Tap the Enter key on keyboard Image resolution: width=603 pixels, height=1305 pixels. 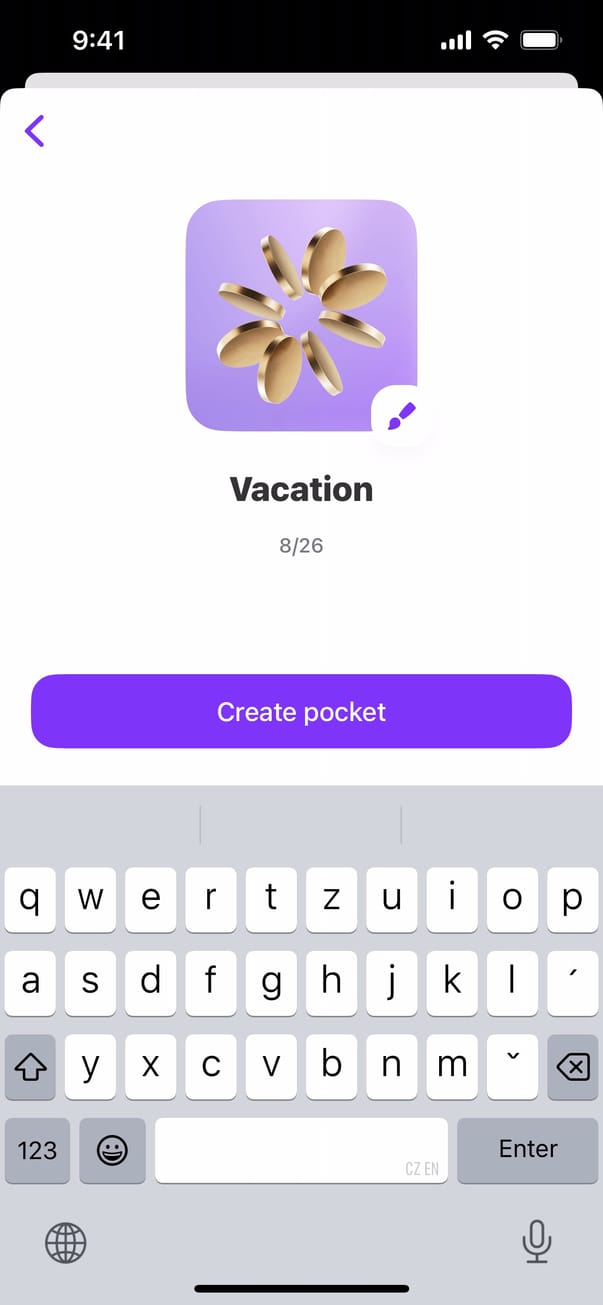coord(527,1149)
